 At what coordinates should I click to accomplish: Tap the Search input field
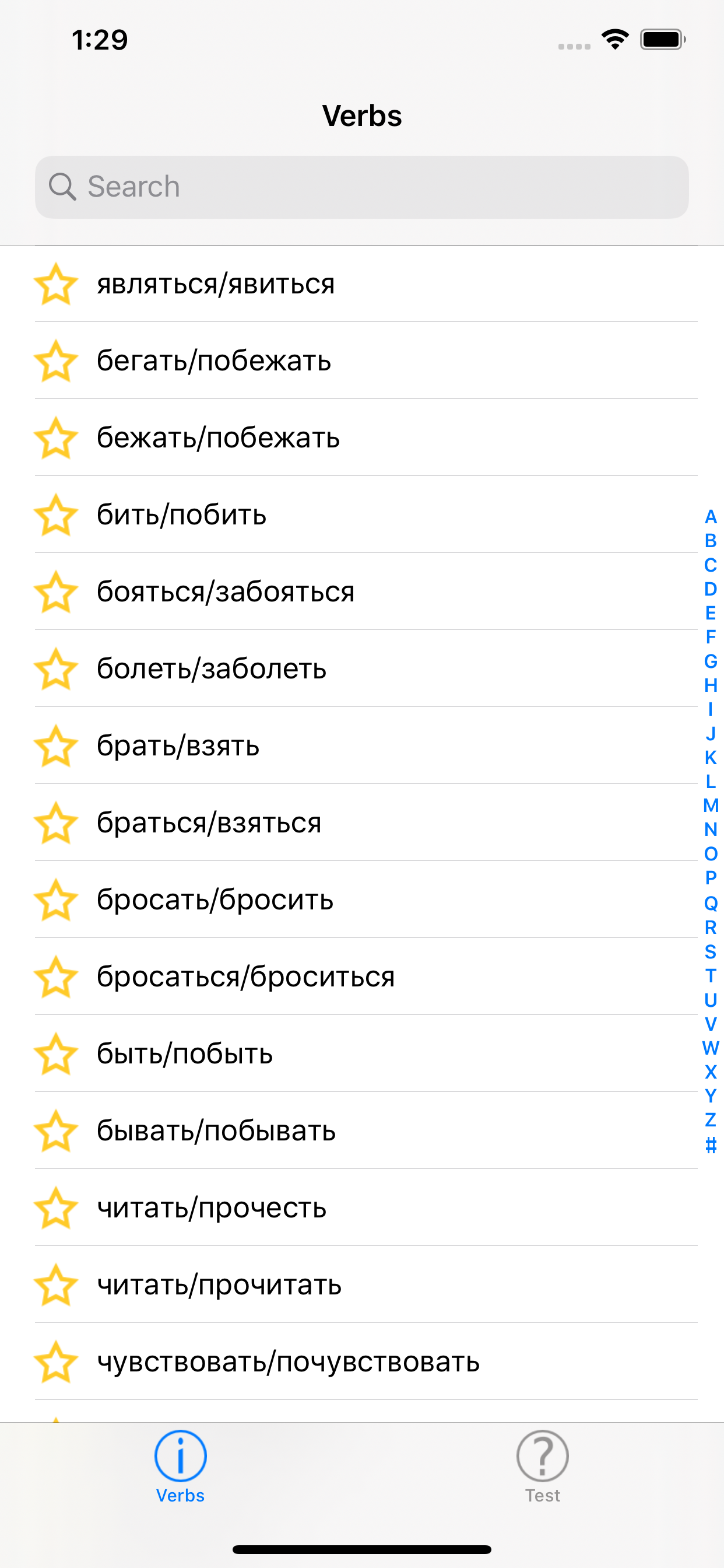pos(362,186)
